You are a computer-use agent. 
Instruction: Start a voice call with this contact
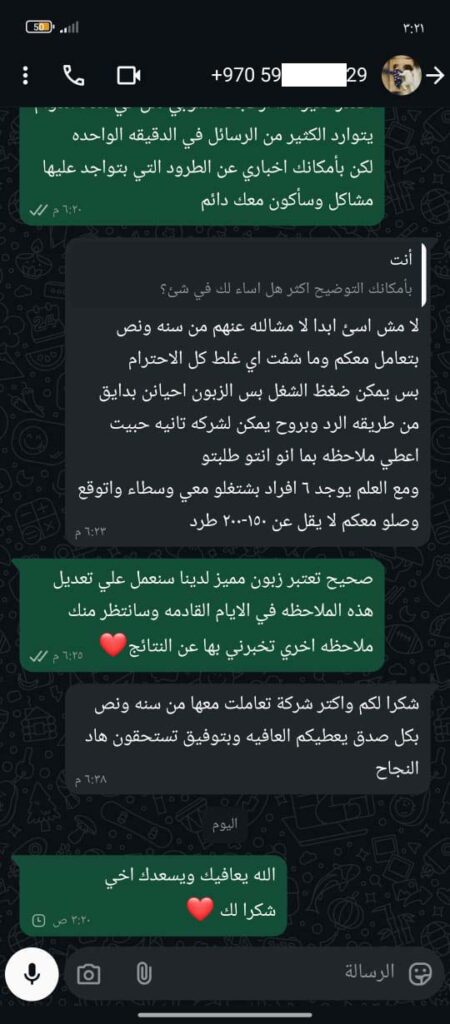point(74,76)
